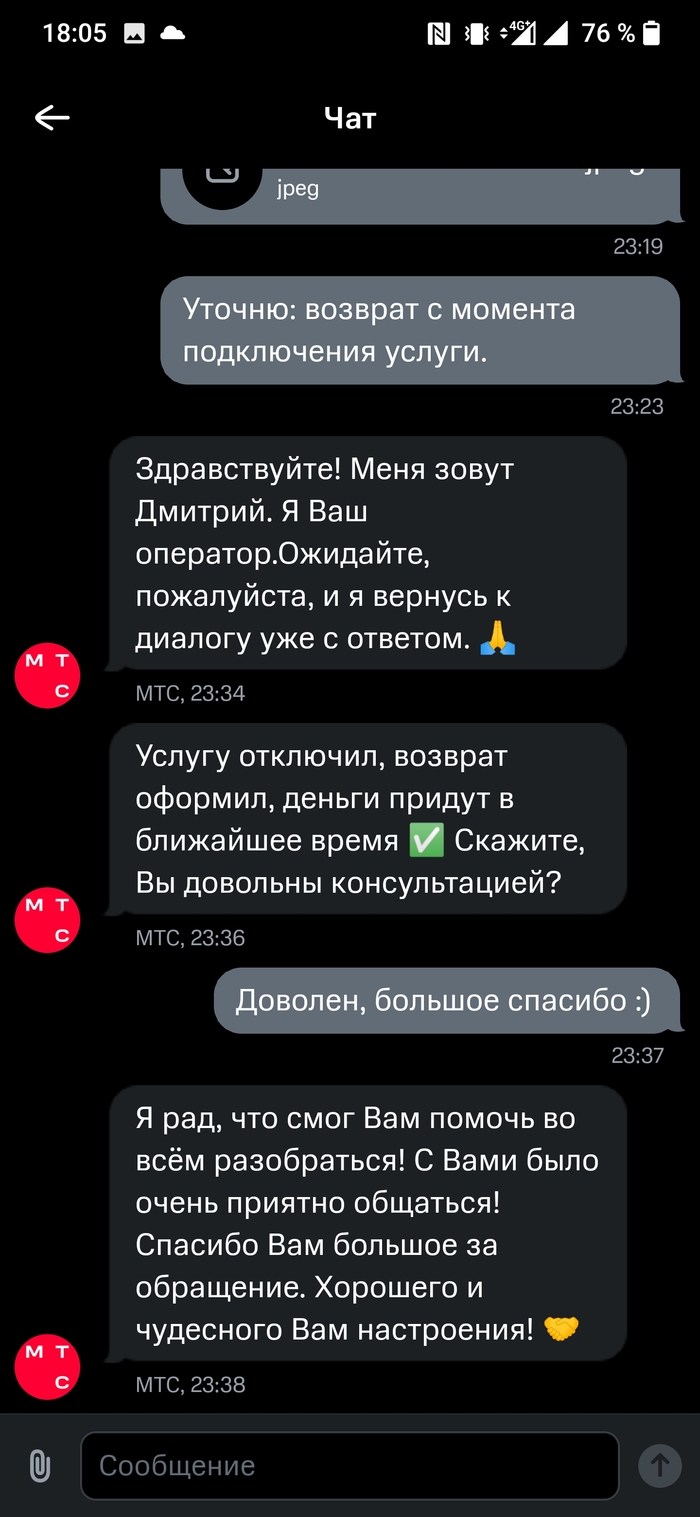Attach a file with the paperclip icon
Image resolution: width=700 pixels, height=1517 pixels.
40,1466
